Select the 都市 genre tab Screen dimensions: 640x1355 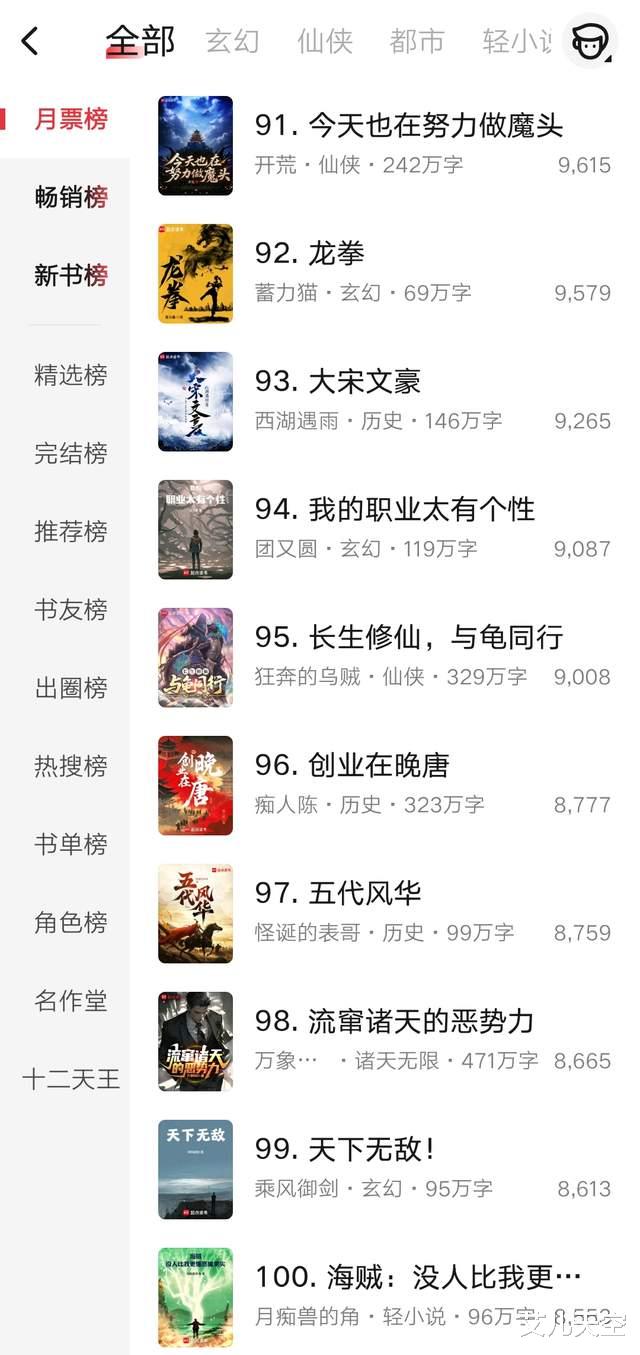[417, 41]
